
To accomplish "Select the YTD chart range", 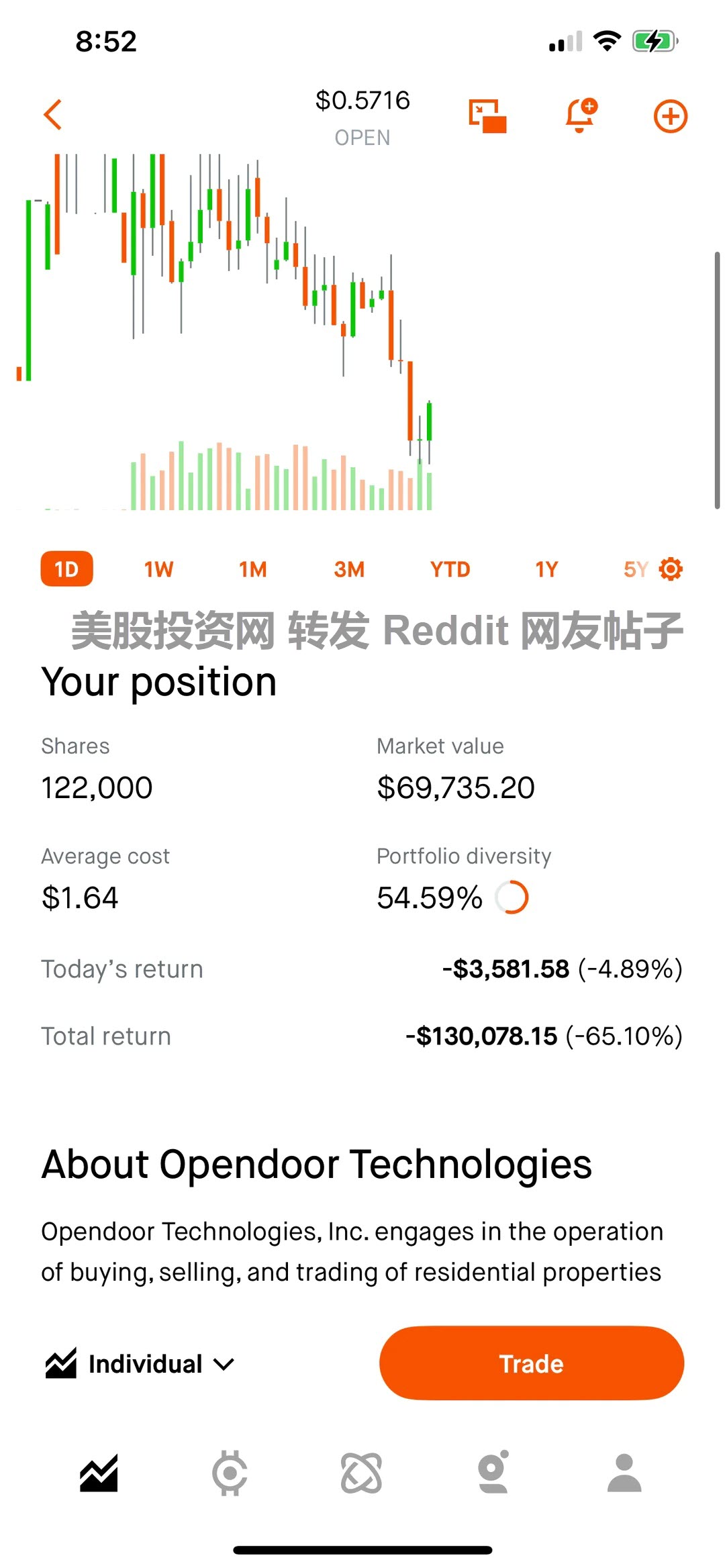I will pos(448,569).
